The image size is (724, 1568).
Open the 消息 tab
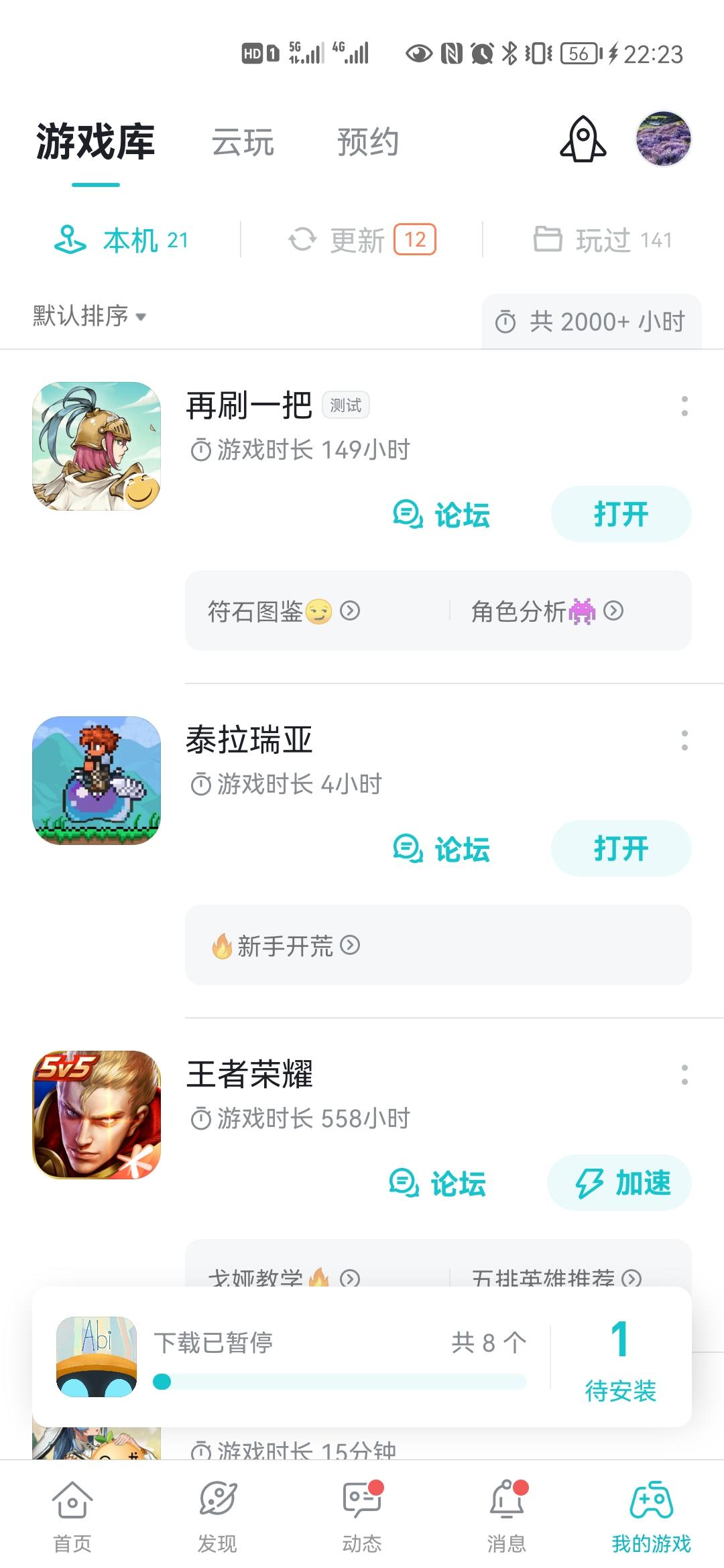tap(507, 1514)
